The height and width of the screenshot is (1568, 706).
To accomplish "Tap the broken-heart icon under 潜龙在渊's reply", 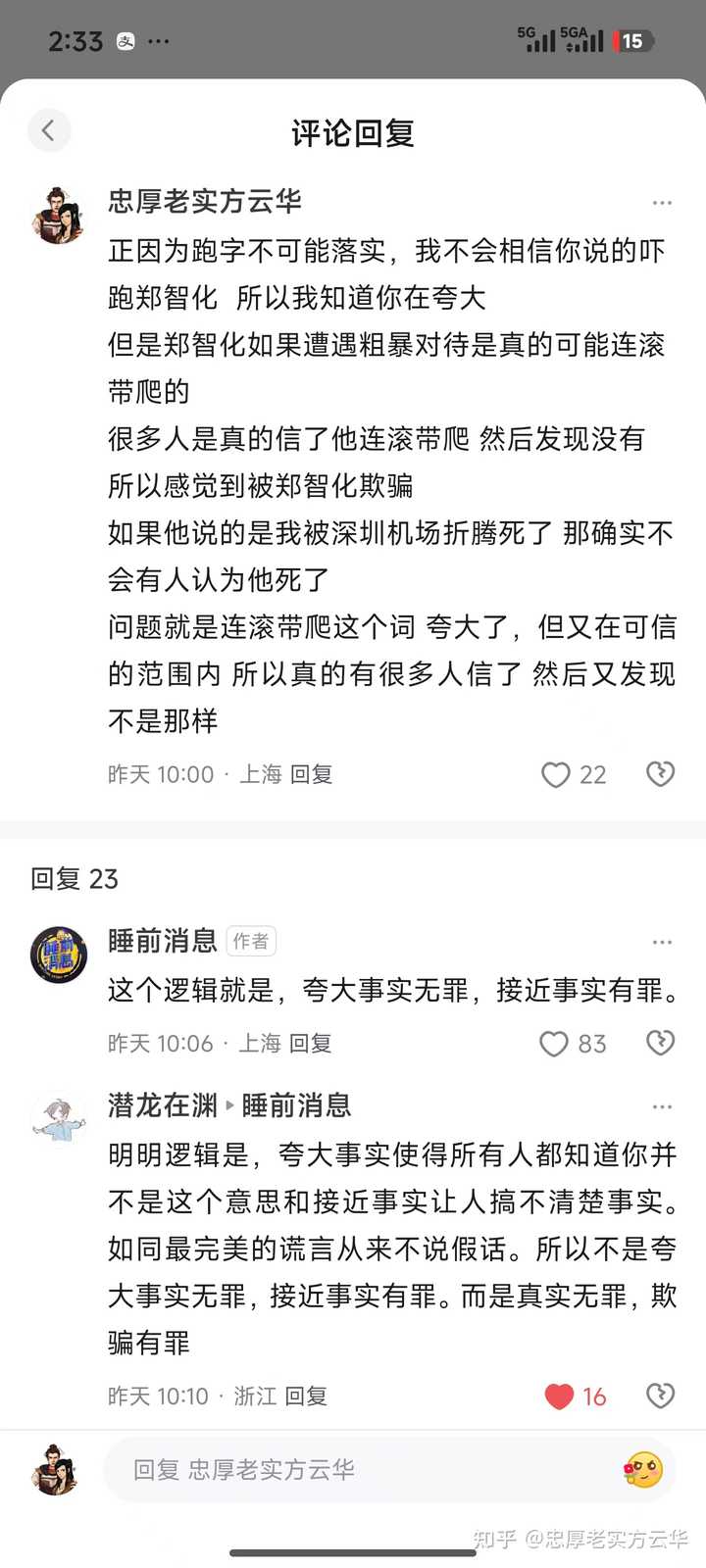I will point(660,1396).
